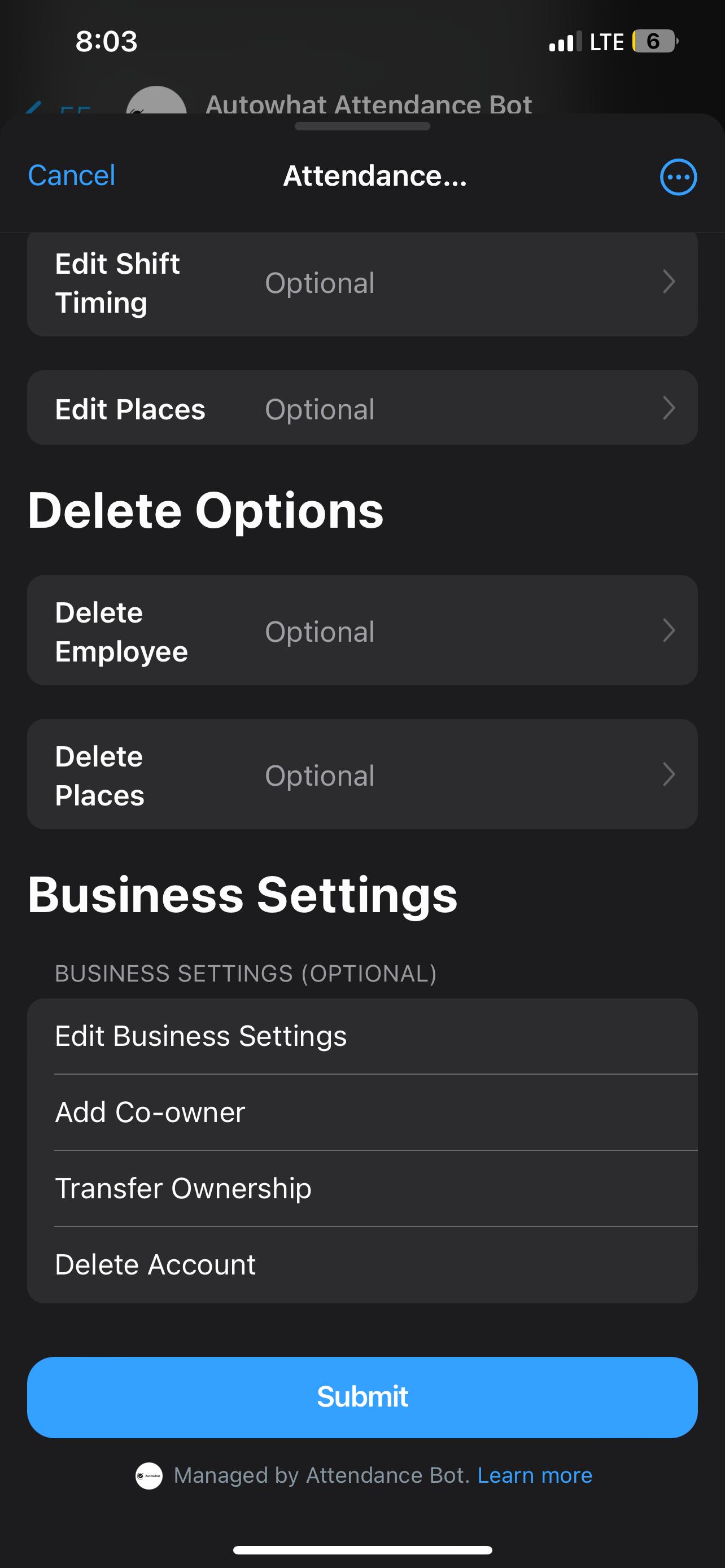Submit the form
The width and height of the screenshot is (725, 1568).
tap(362, 1398)
